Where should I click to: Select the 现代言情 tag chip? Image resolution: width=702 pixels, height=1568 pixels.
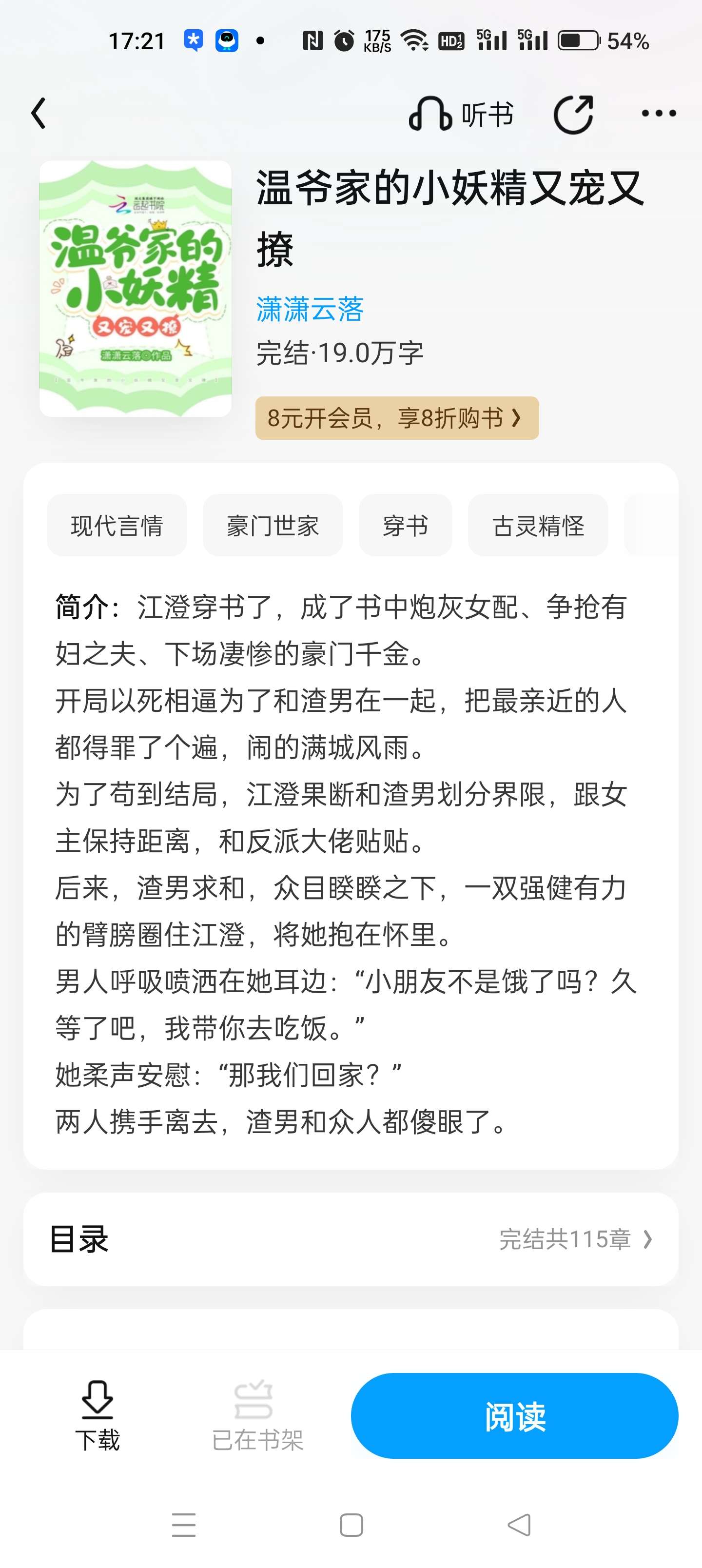tap(117, 525)
